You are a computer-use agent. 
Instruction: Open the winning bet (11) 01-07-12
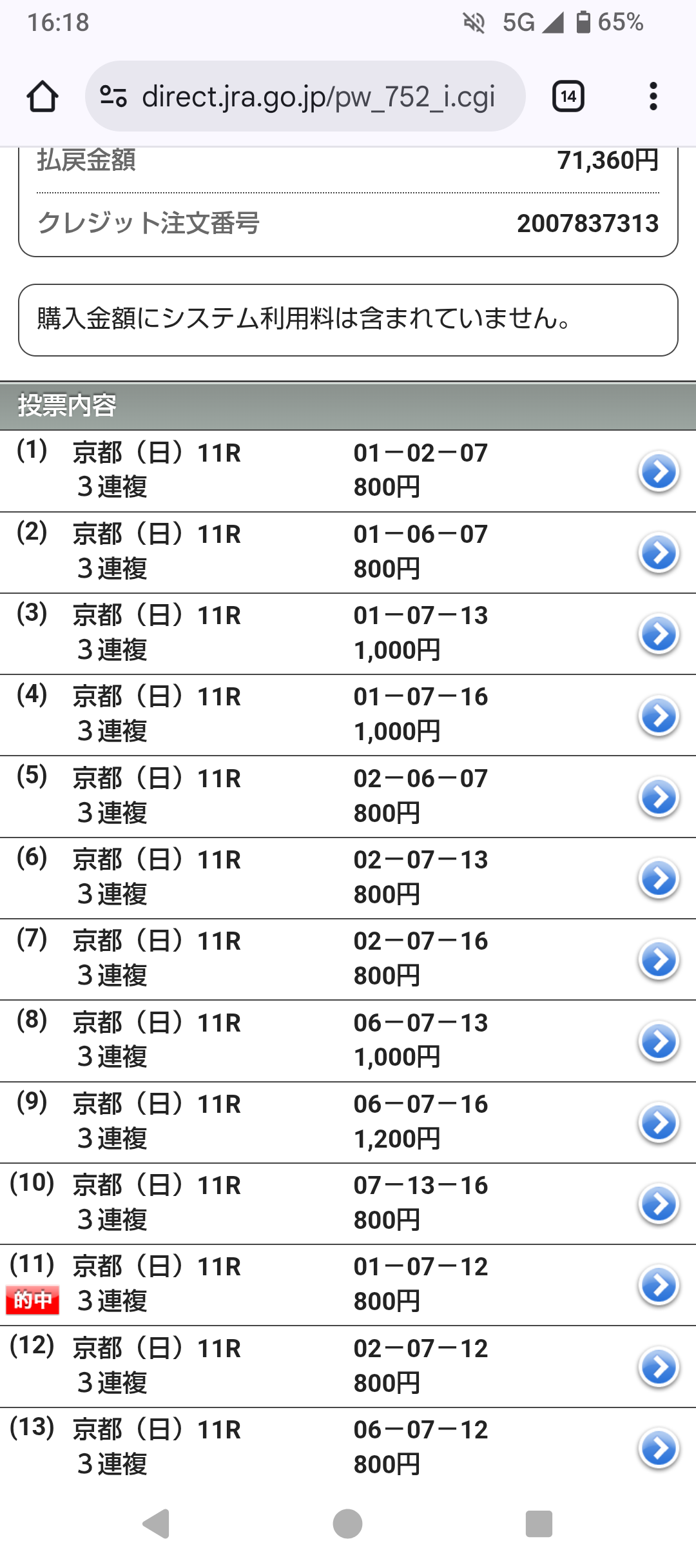[659, 1285]
